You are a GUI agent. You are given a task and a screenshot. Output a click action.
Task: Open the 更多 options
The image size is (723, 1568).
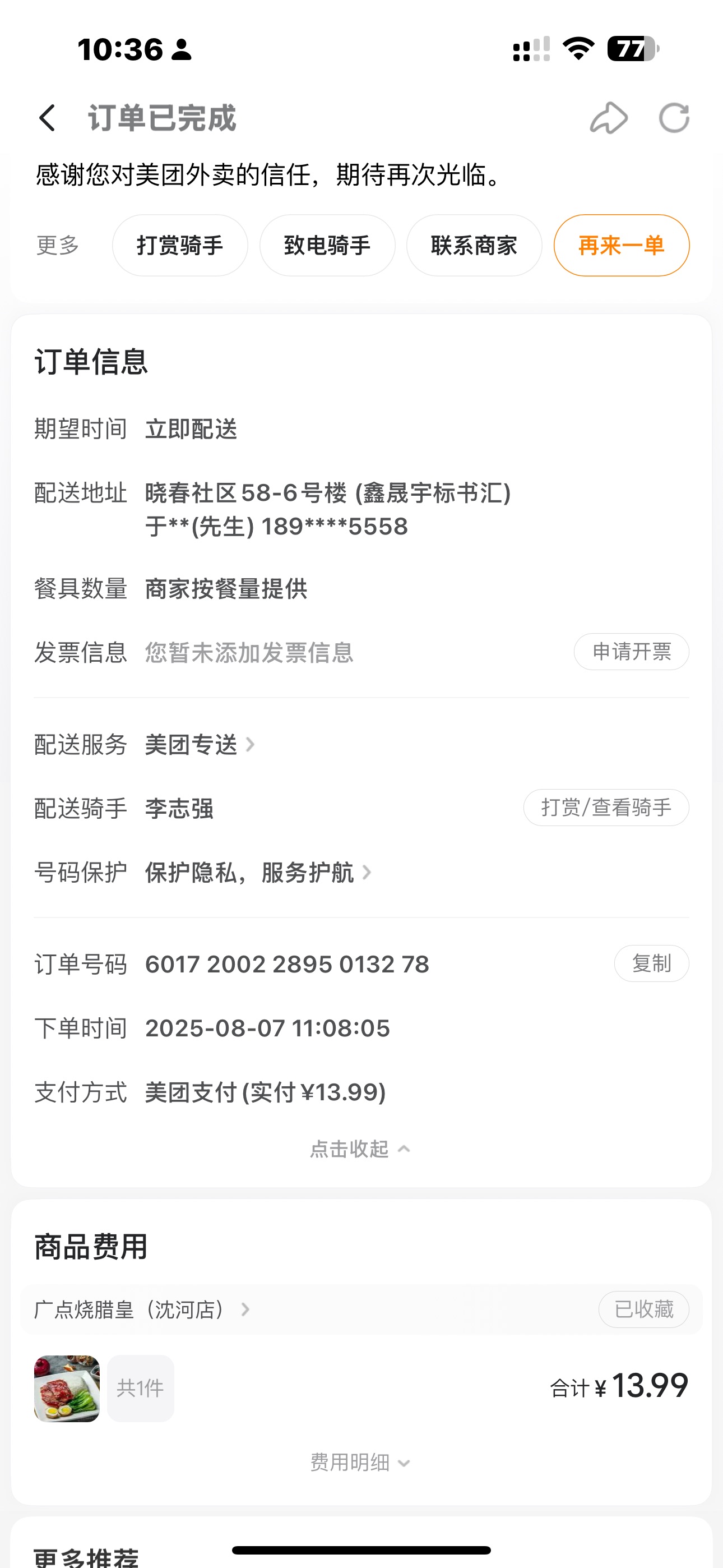point(58,245)
